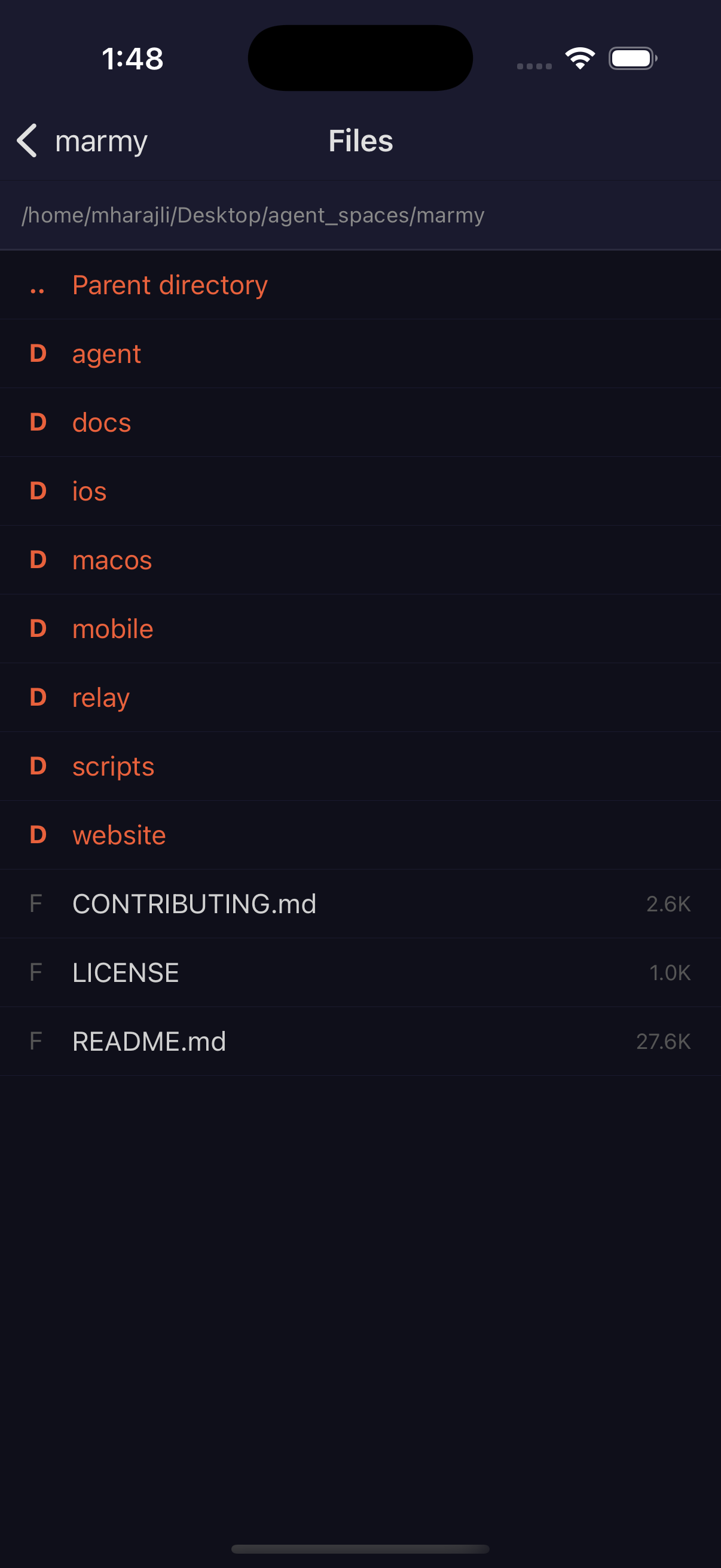
Task: Tap the .. symbol on the Parent directory row
Action: point(37,285)
